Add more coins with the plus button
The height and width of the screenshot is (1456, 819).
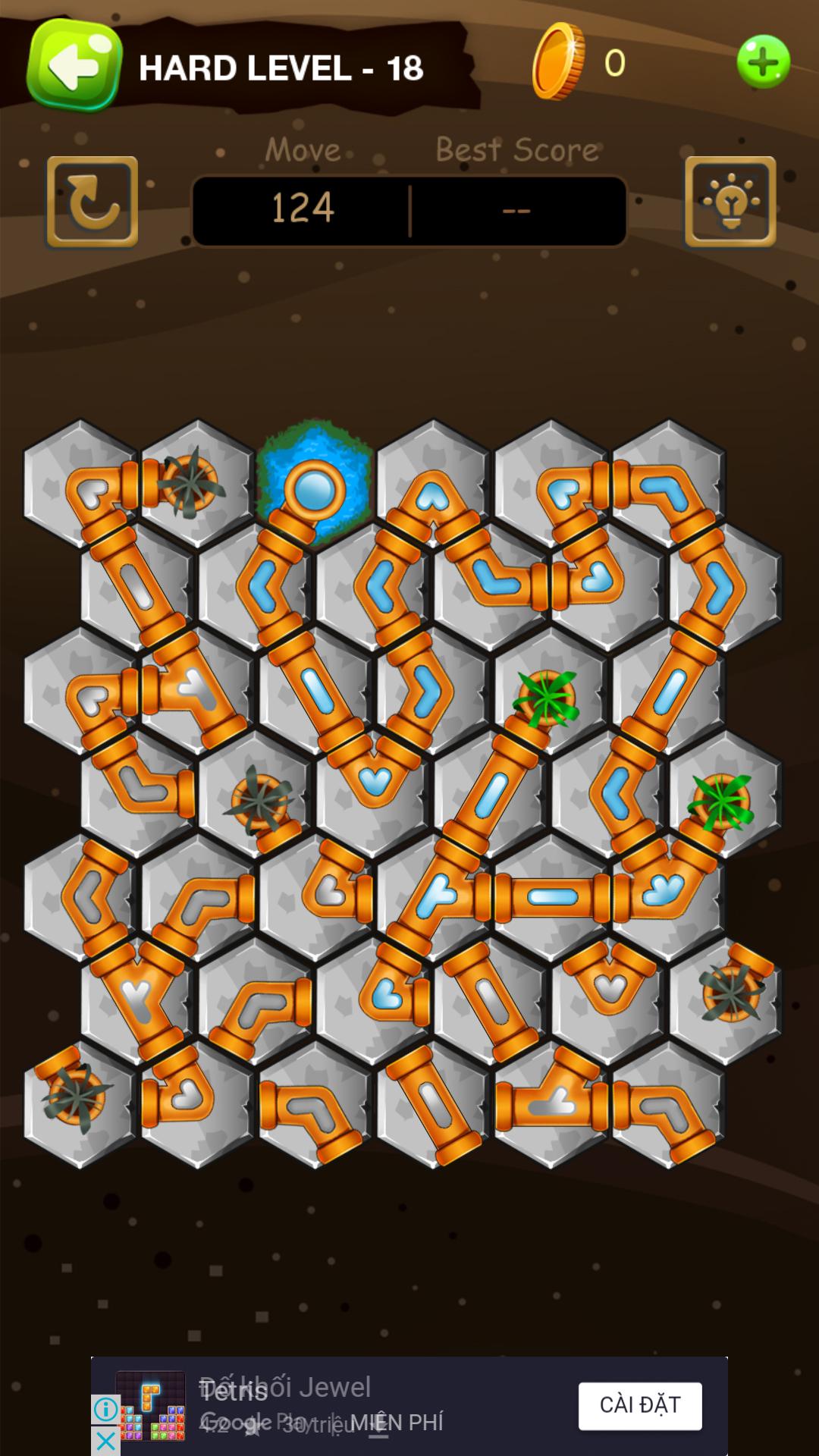click(764, 61)
